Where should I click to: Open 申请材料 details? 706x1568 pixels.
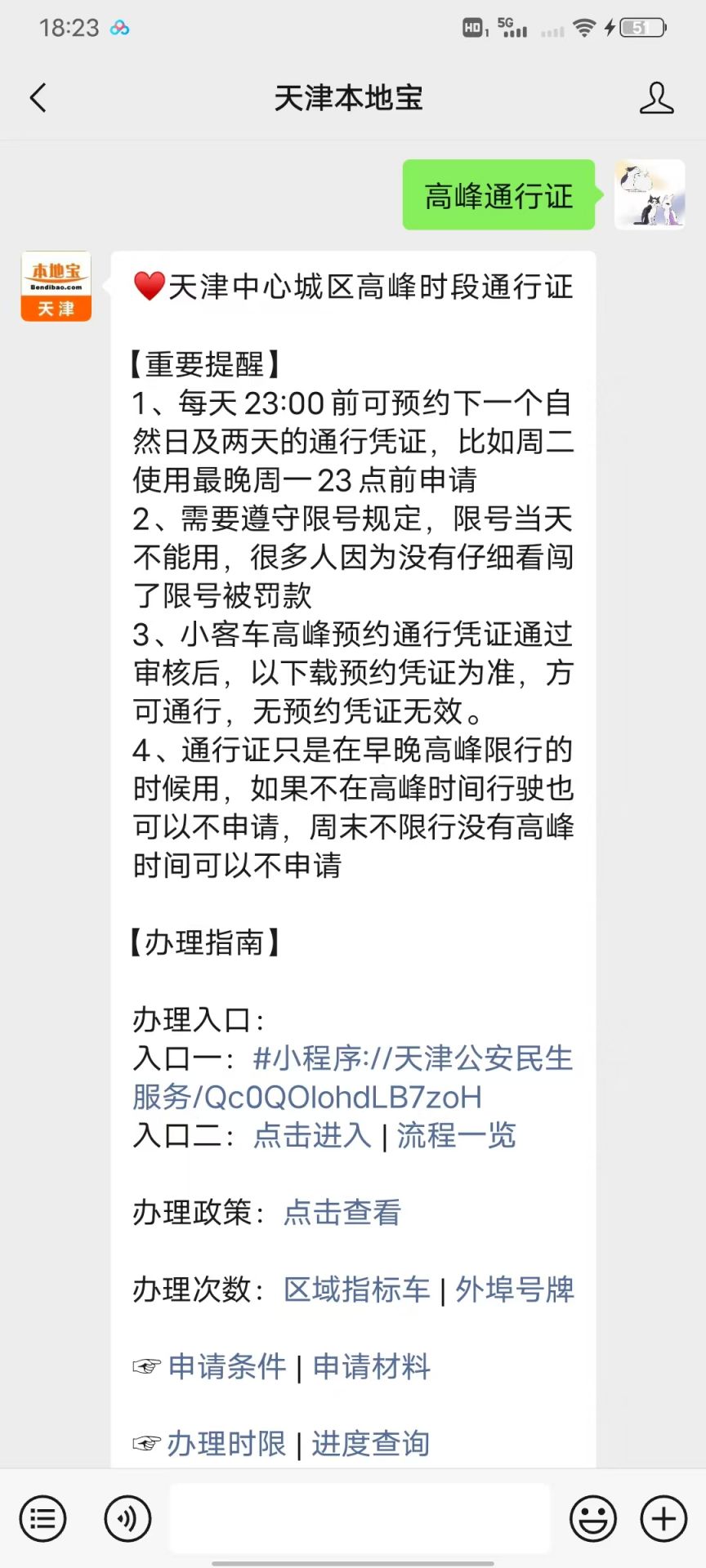(x=370, y=1367)
